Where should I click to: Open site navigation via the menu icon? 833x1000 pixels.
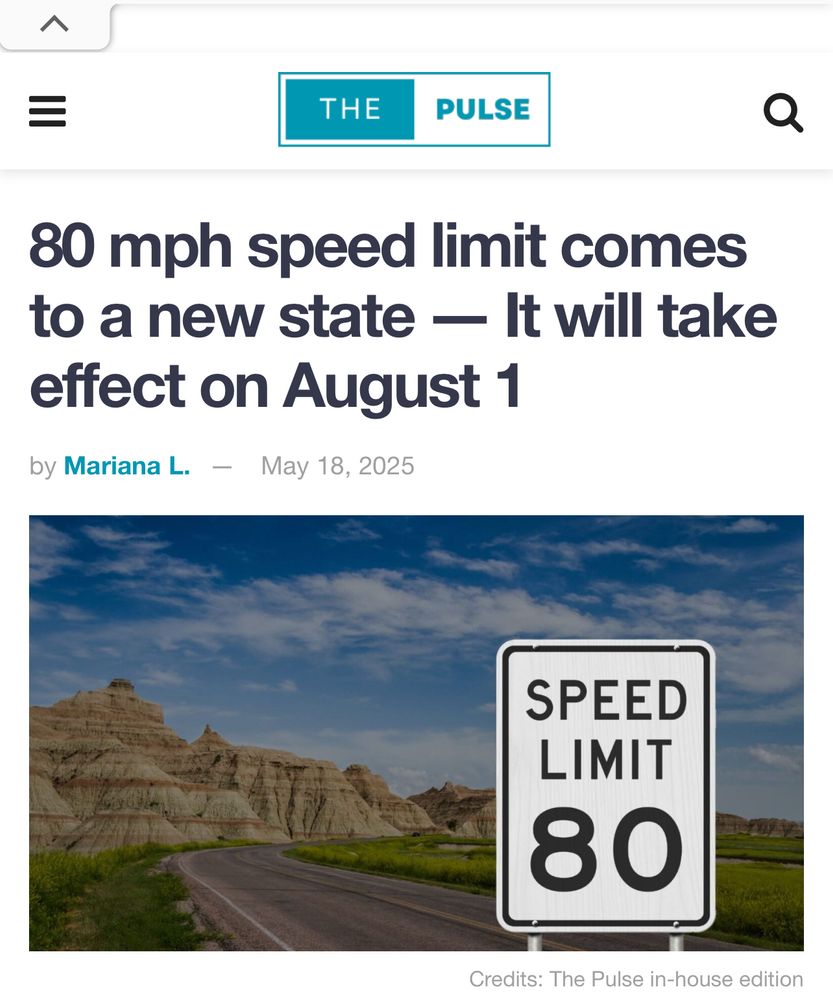[x=47, y=112]
